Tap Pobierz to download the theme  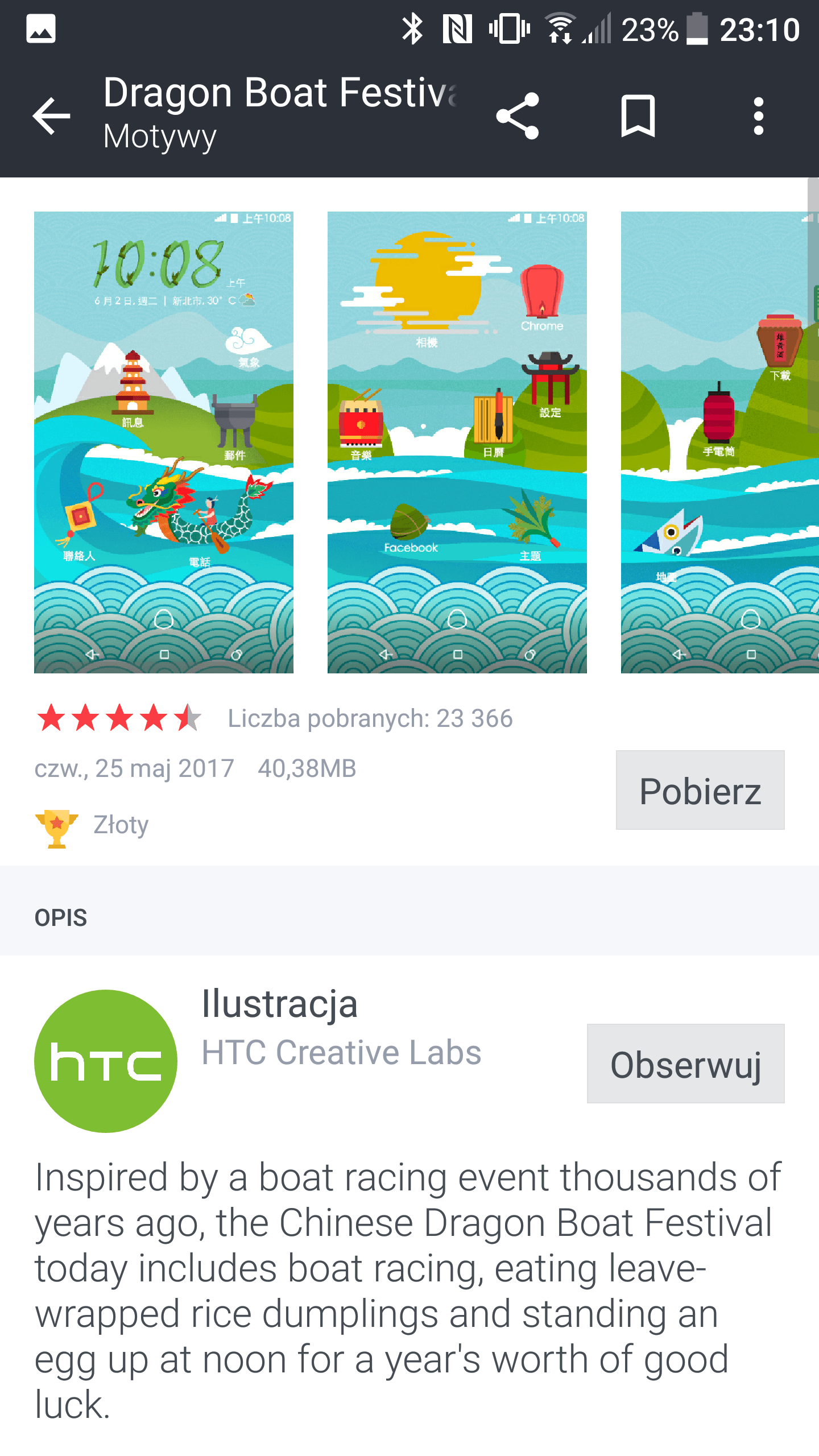(700, 790)
